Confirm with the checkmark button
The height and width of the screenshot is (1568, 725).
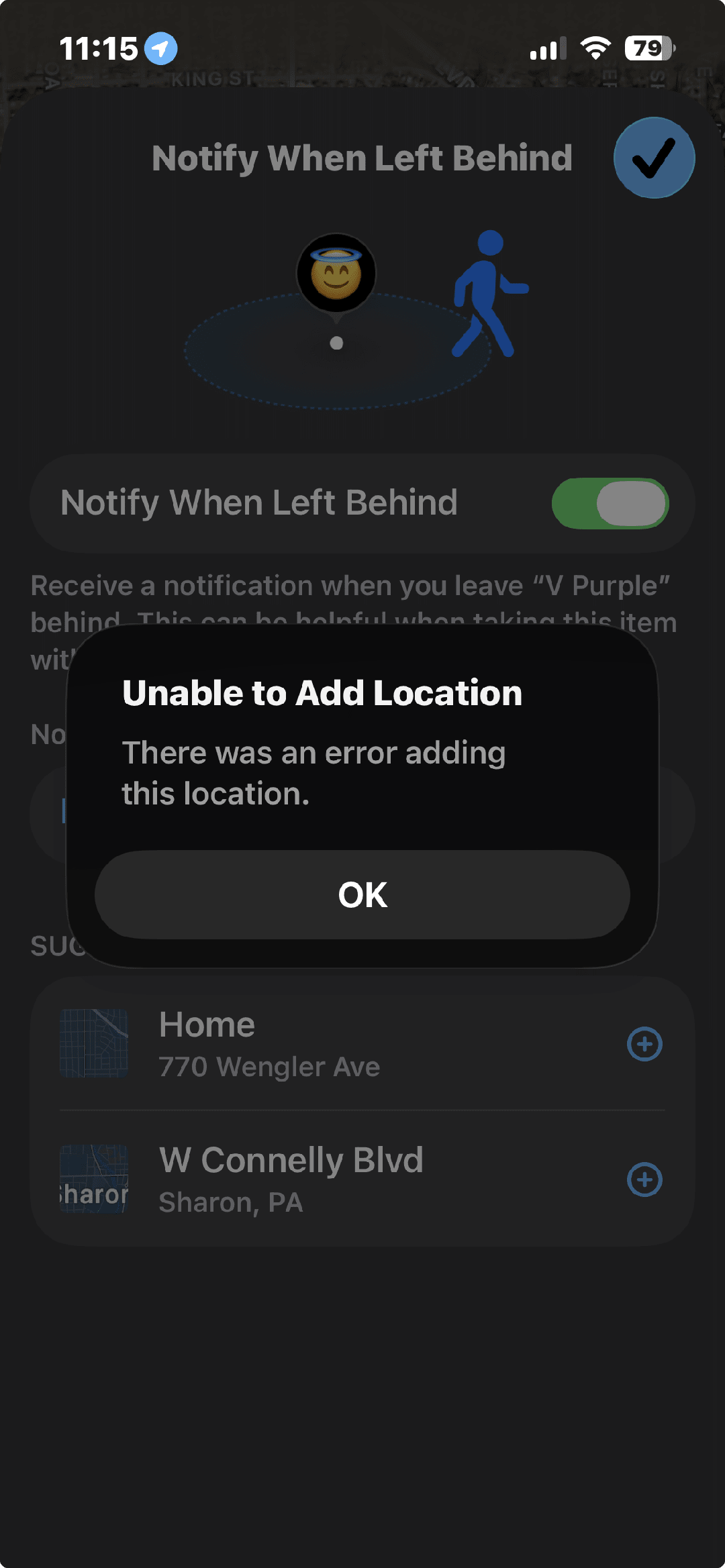(x=654, y=158)
